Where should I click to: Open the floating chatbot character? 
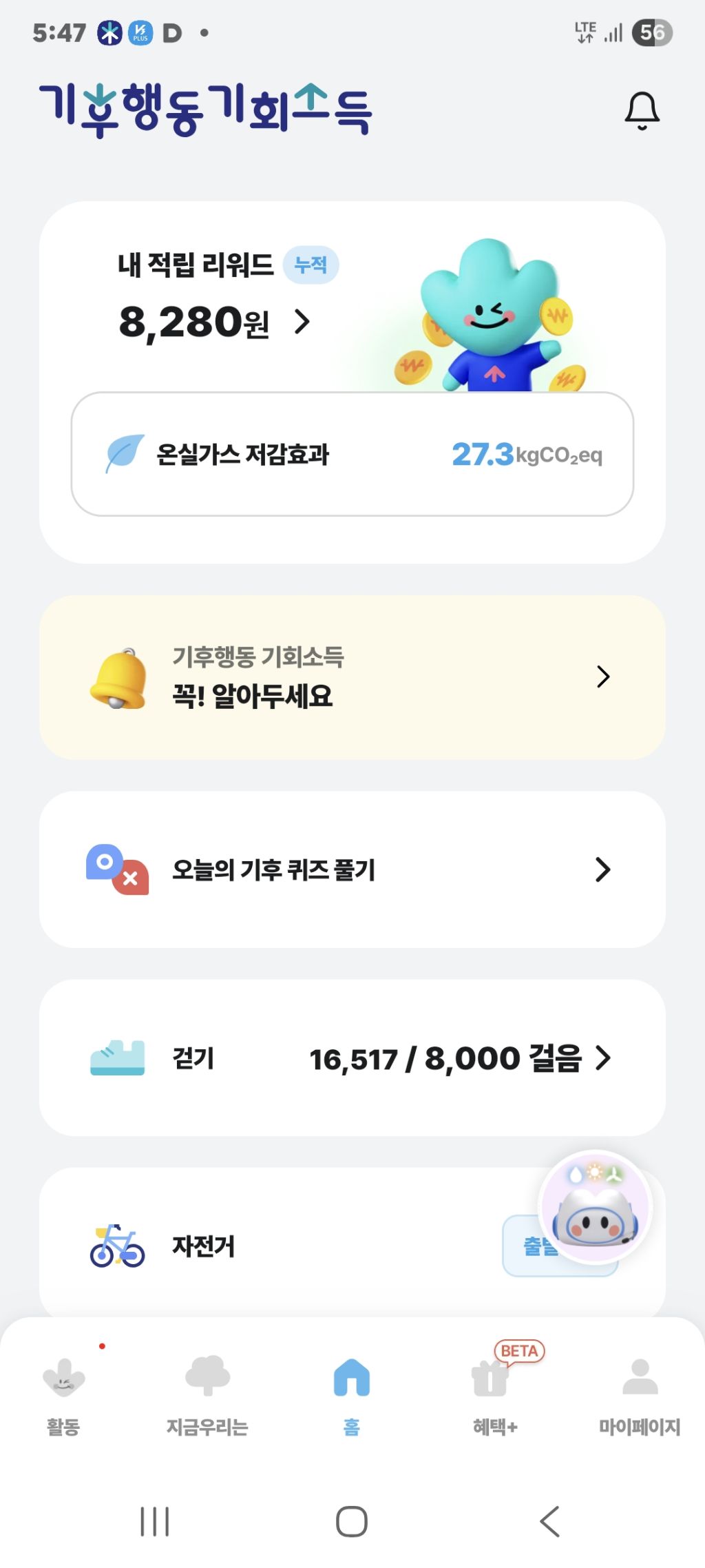click(596, 1208)
